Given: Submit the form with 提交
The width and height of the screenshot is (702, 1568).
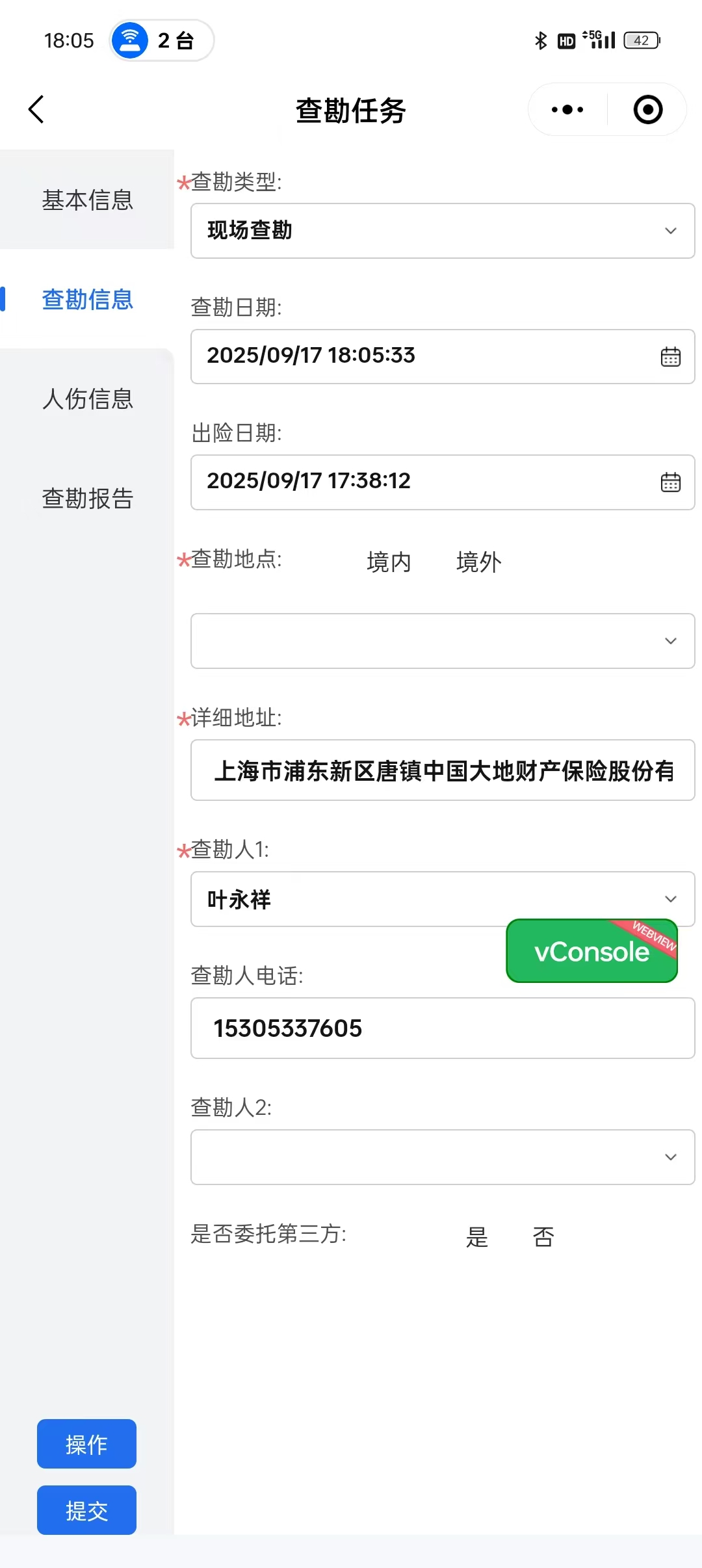Looking at the screenshot, I should [x=86, y=1510].
